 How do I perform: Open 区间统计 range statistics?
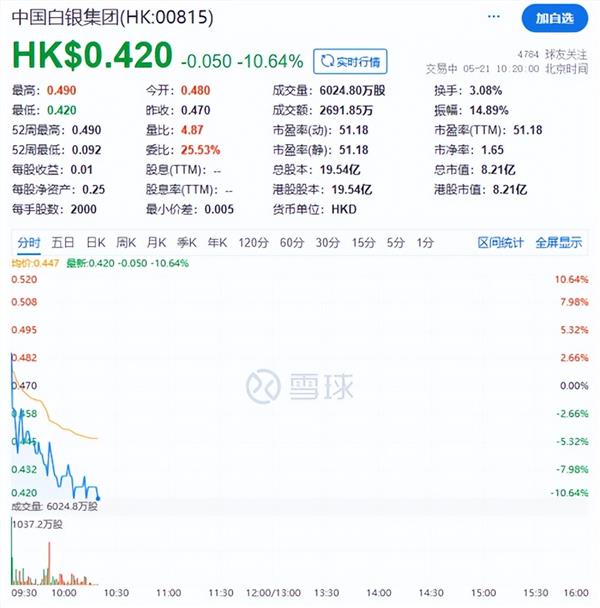click(500, 242)
